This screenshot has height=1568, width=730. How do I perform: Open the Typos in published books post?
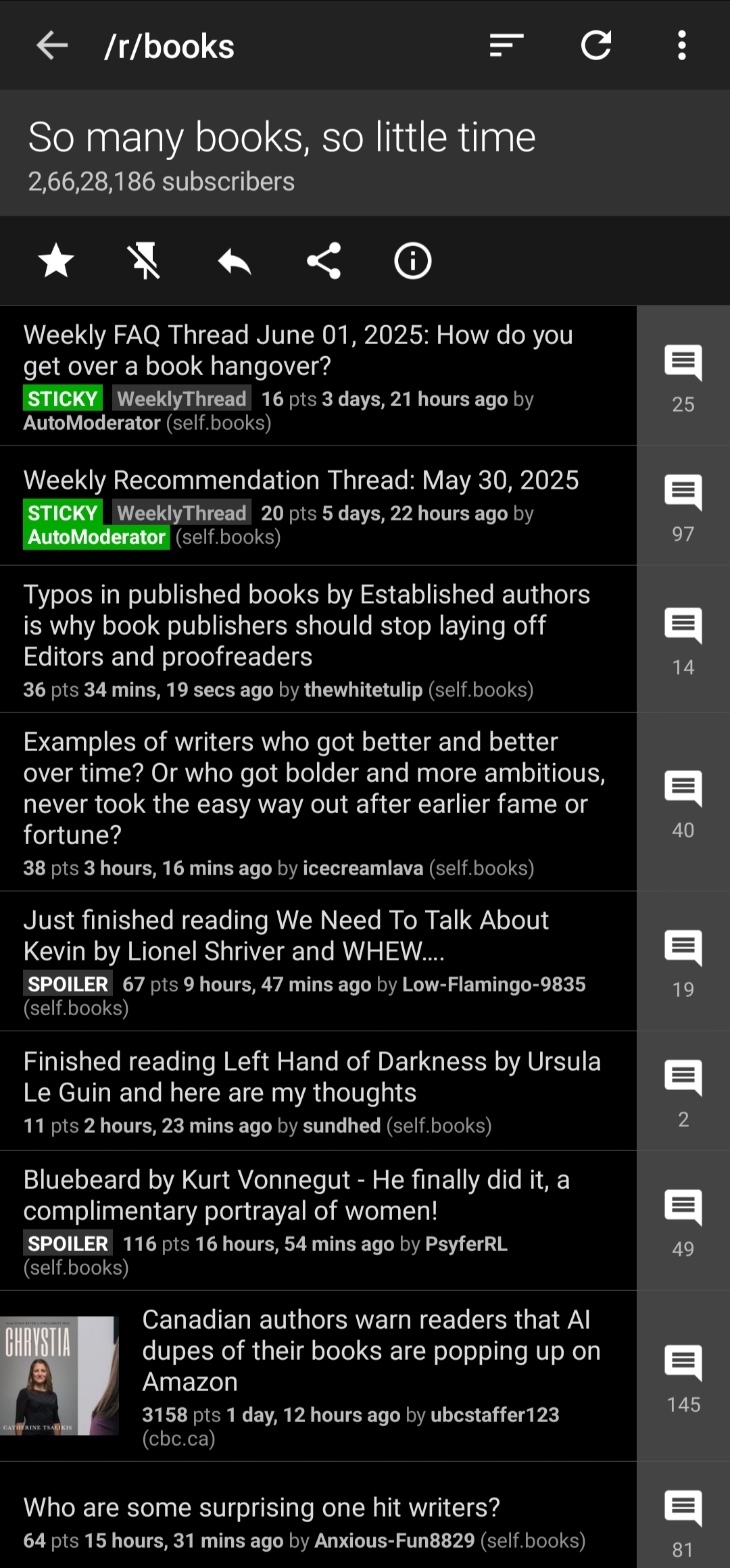[x=318, y=639]
